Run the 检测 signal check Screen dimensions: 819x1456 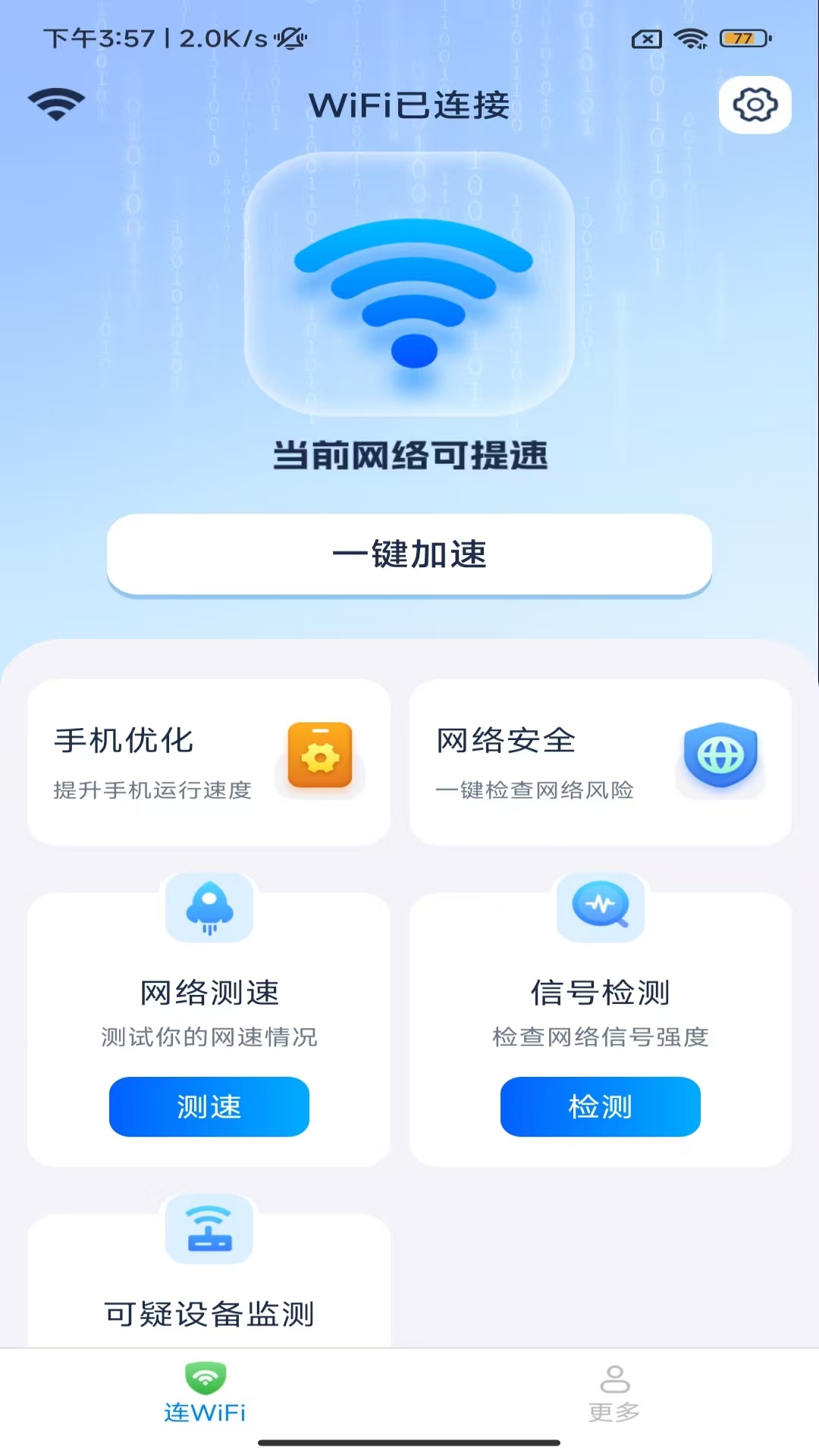point(600,1106)
